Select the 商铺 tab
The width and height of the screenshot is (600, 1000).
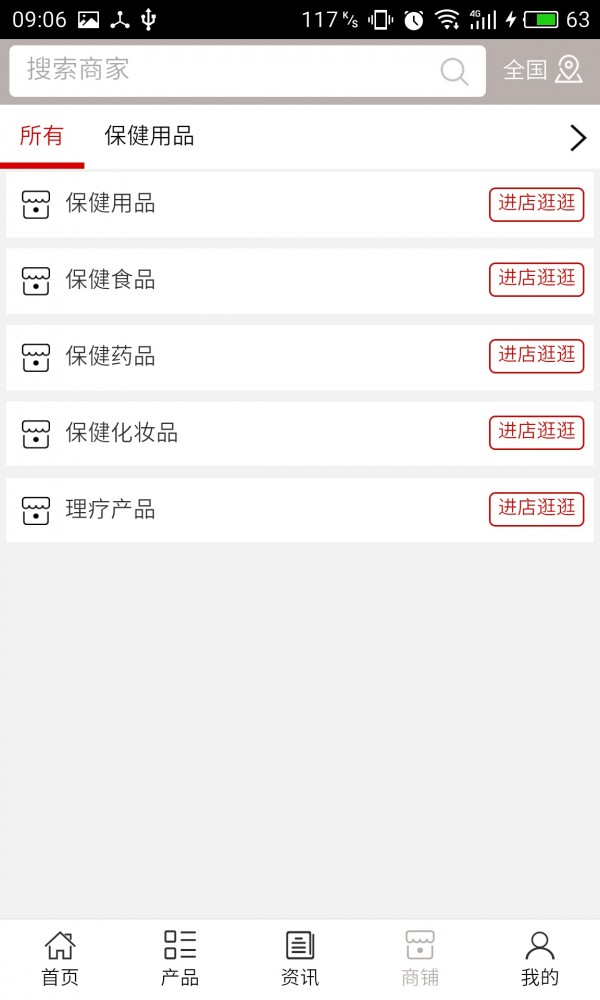420,958
